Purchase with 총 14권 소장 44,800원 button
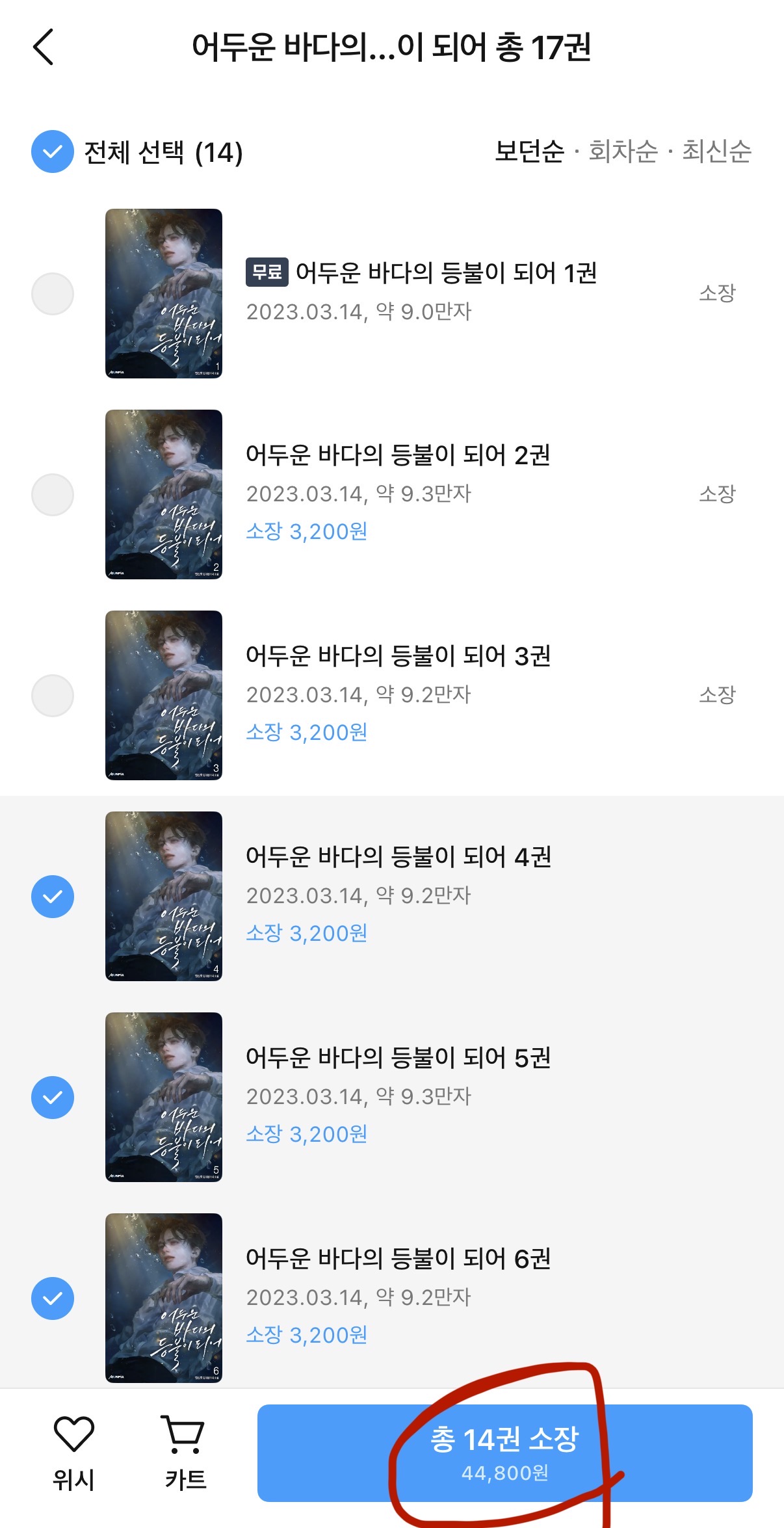 click(504, 1453)
